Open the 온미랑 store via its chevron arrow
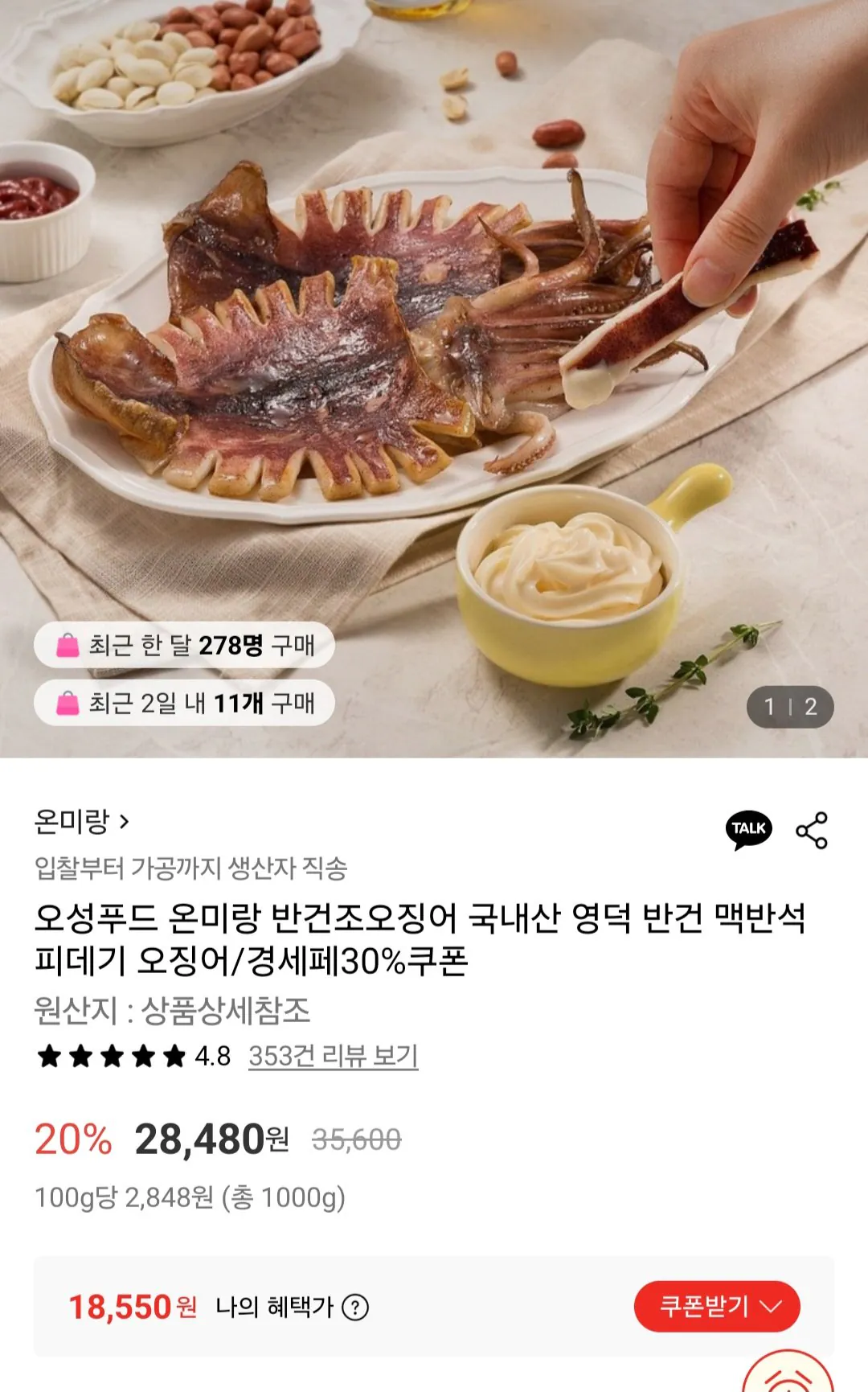868x1392 pixels. pyautogui.click(x=126, y=820)
